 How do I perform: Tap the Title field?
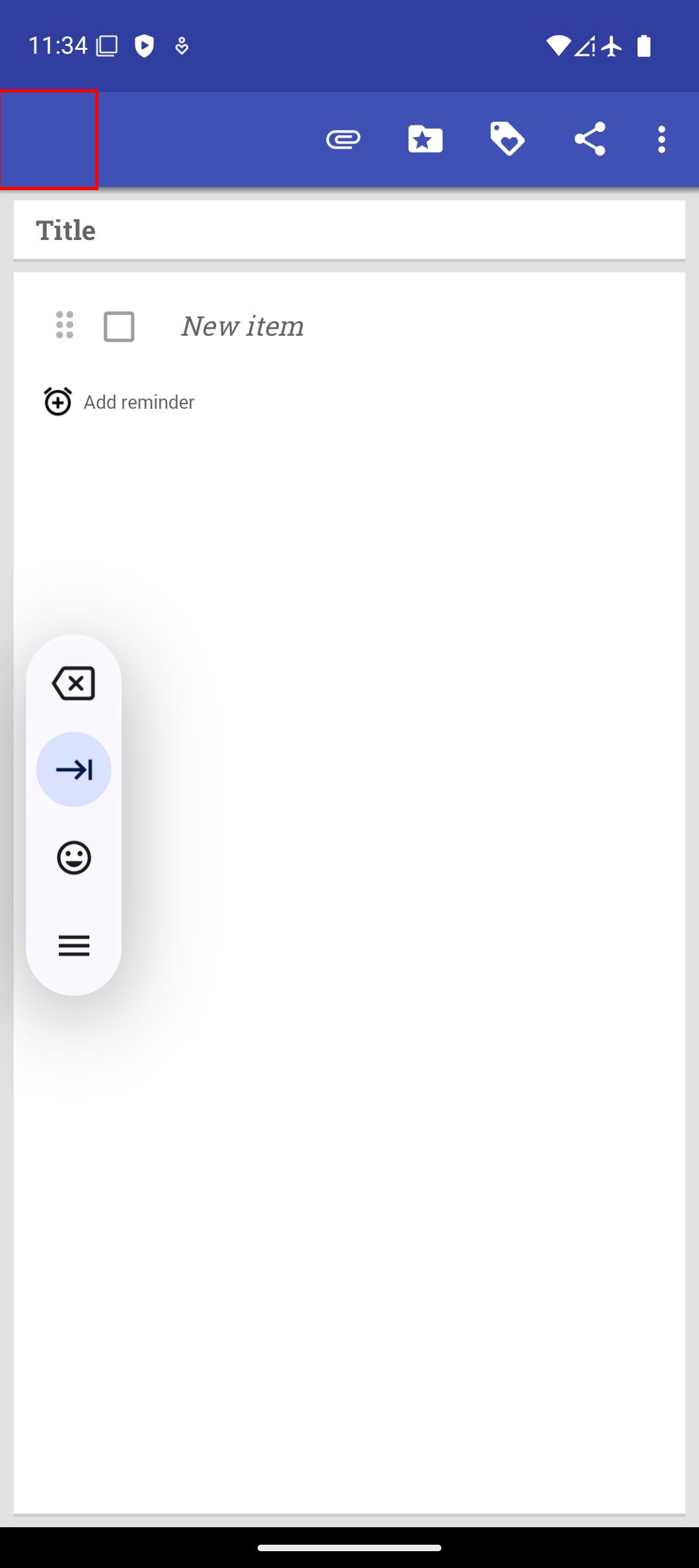pyautogui.click(x=349, y=230)
